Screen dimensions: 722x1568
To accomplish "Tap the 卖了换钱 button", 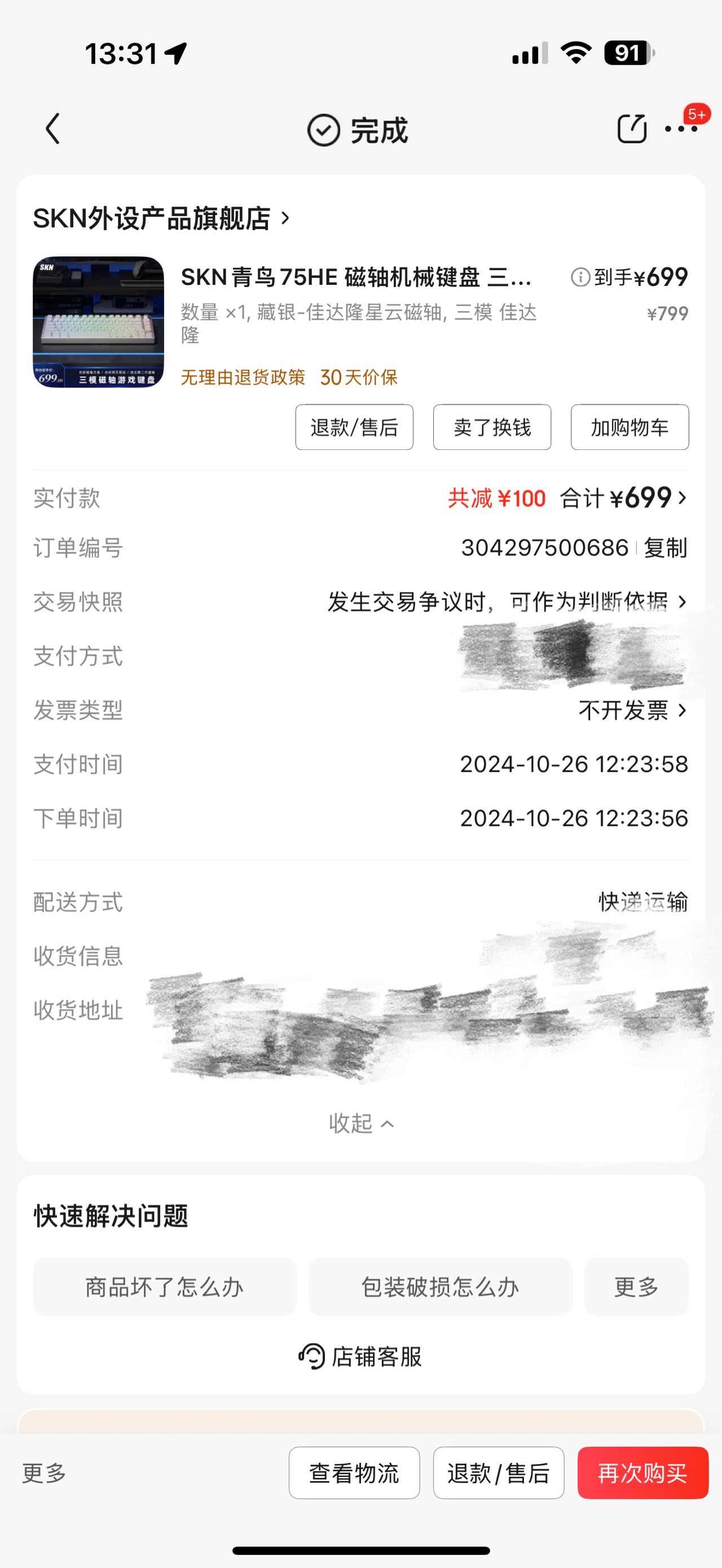I will click(492, 427).
